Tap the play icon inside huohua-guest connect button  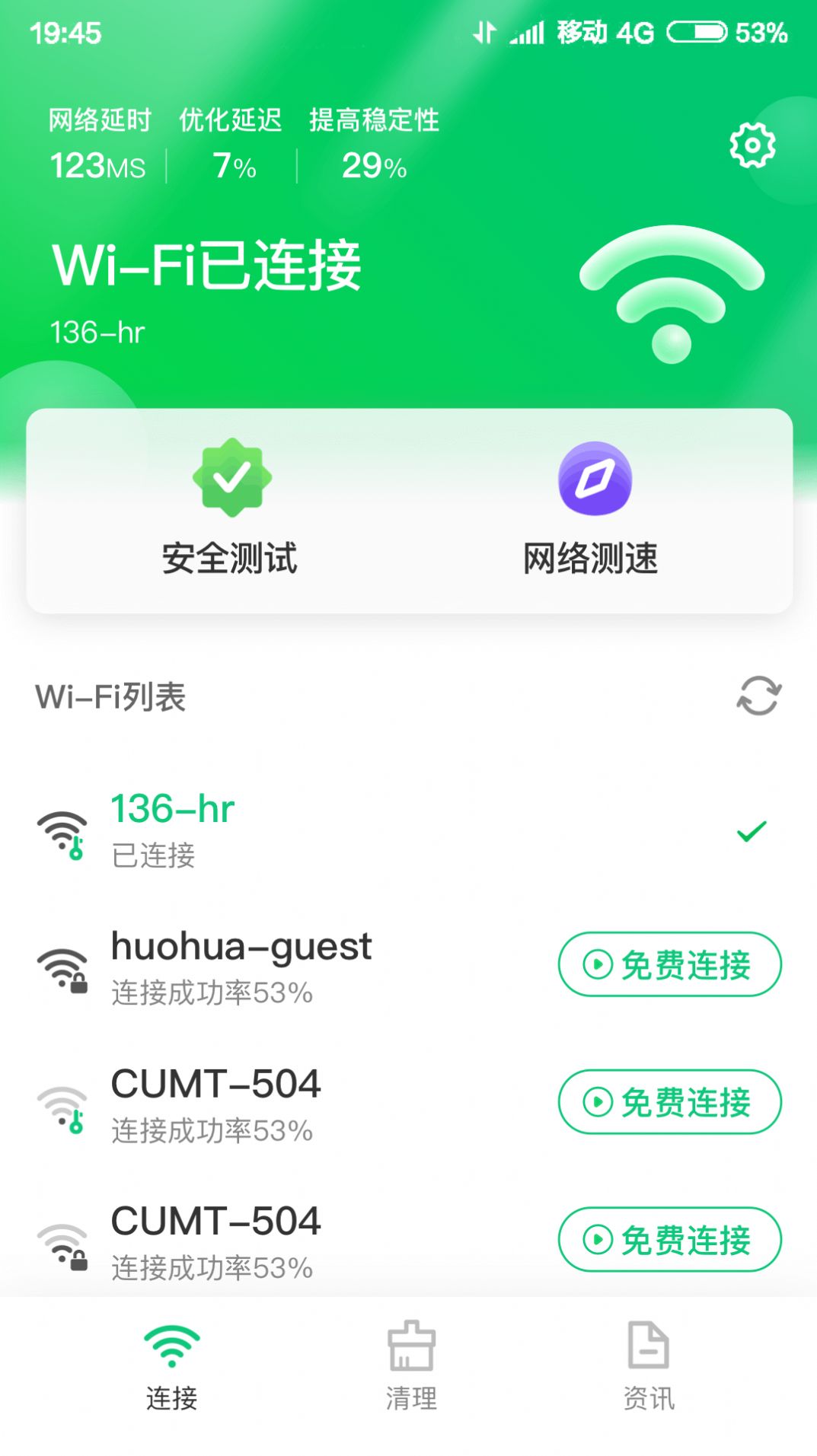click(598, 965)
